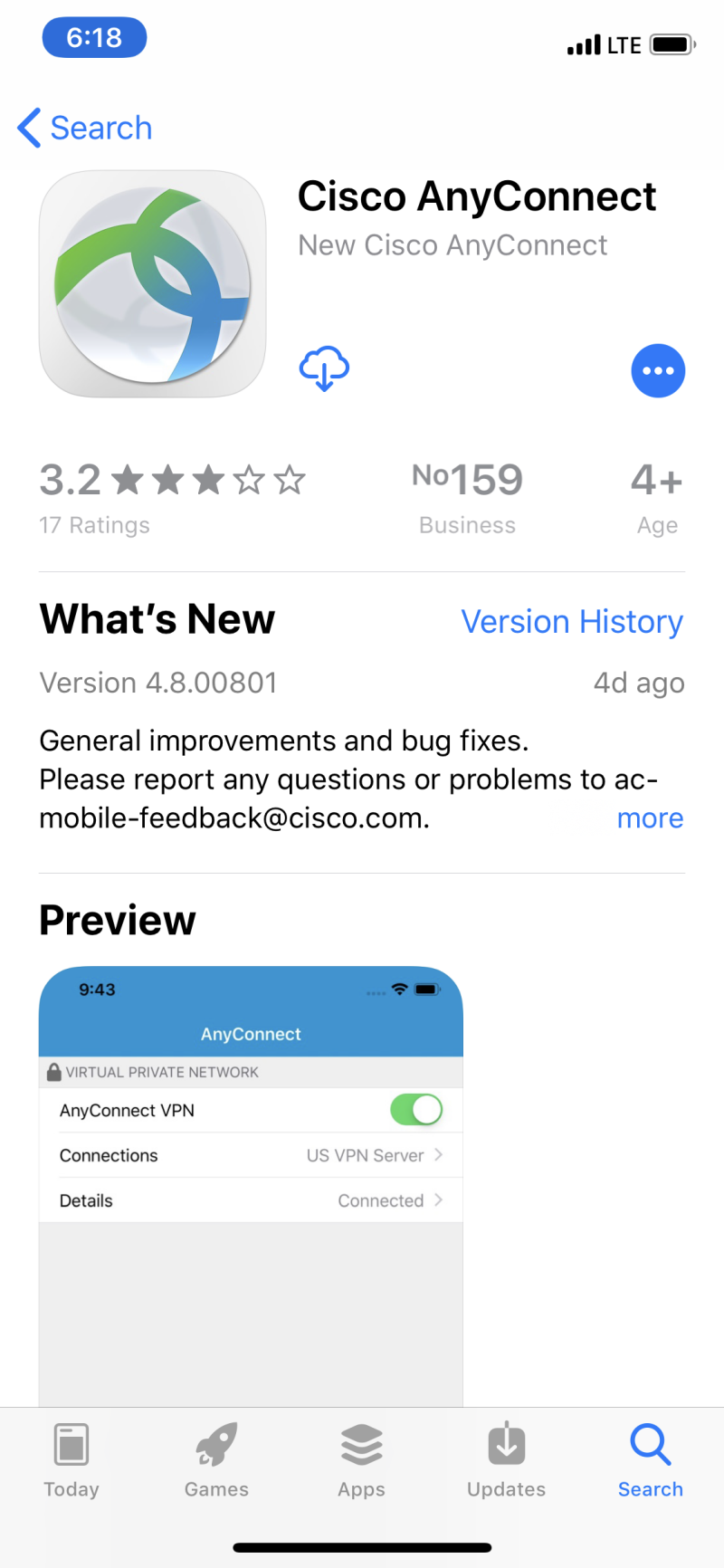724x1568 pixels.
Task: Select the Search tab
Action: pyautogui.click(x=650, y=1459)
